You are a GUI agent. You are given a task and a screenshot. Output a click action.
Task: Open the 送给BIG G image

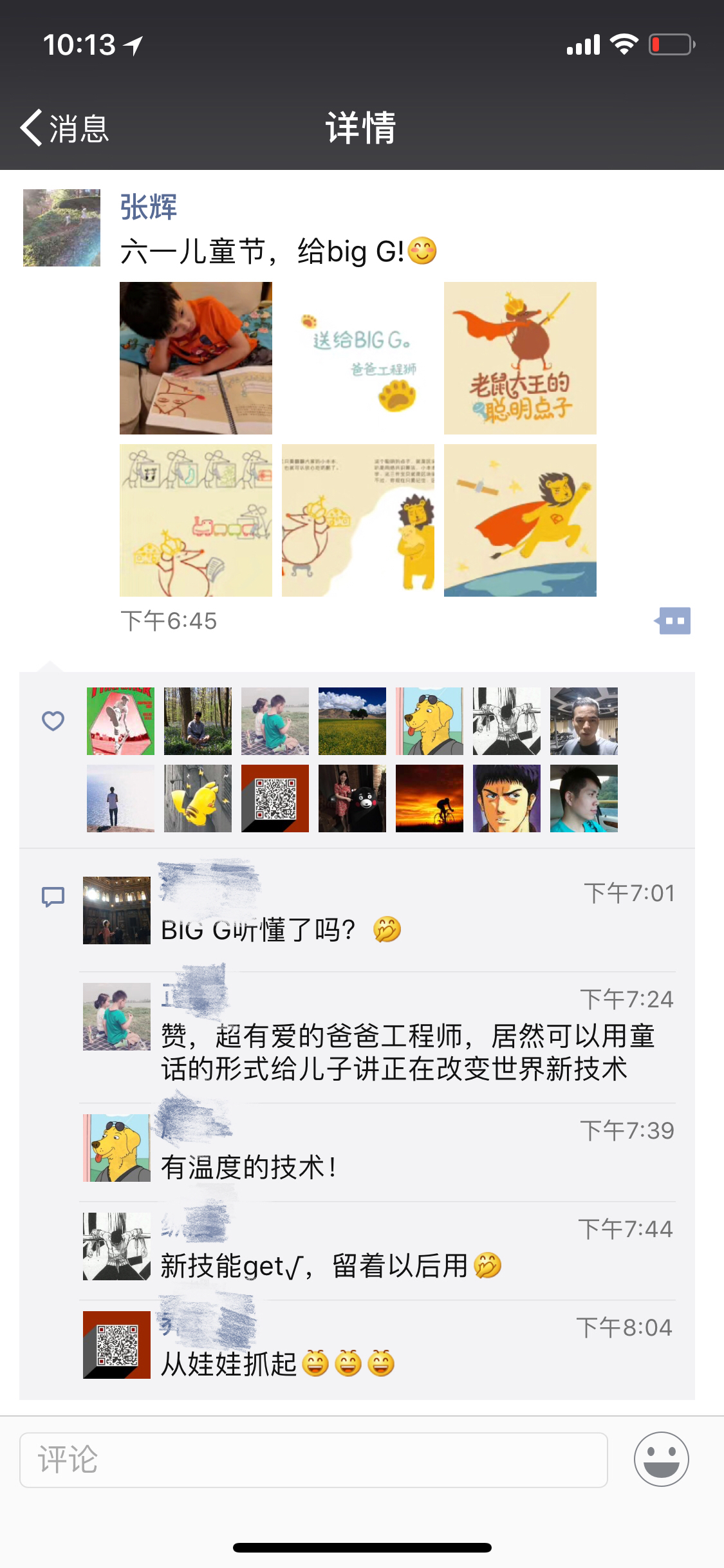pos(358,358)
